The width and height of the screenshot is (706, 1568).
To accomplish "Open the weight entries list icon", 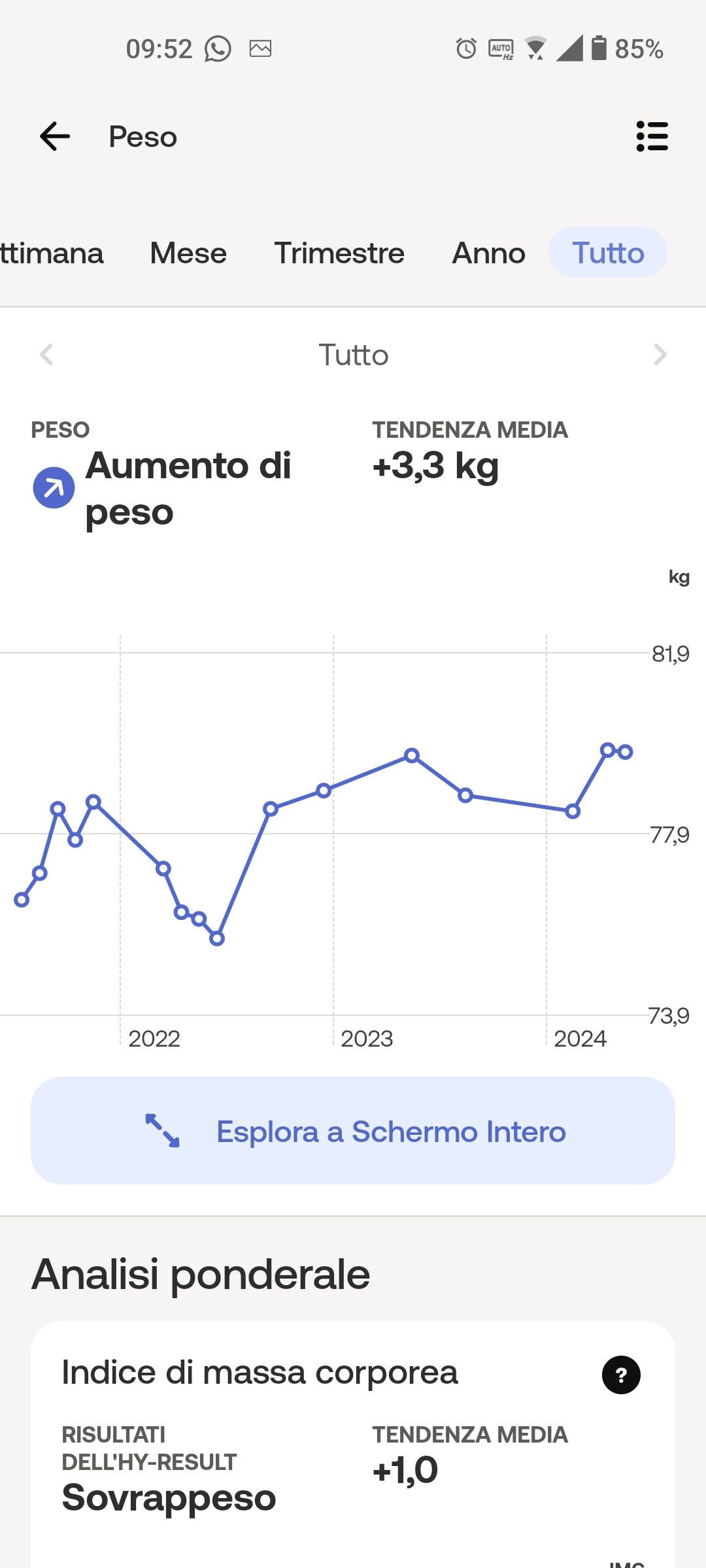I will (x=652, y=137).
